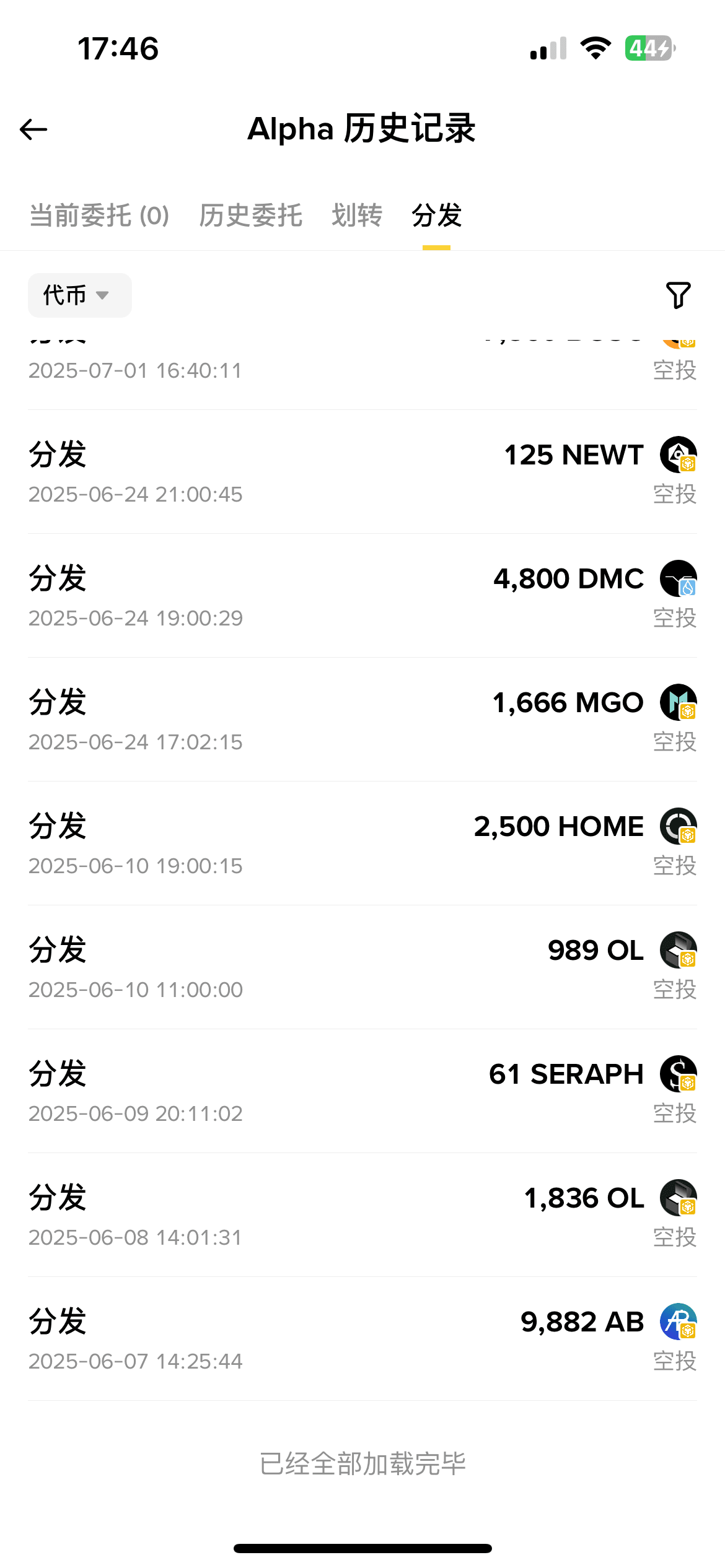This screenshot has width=725, height=1568.
Task: View the 1,666 MGO airdrop entry
Action: coord(362,720)
